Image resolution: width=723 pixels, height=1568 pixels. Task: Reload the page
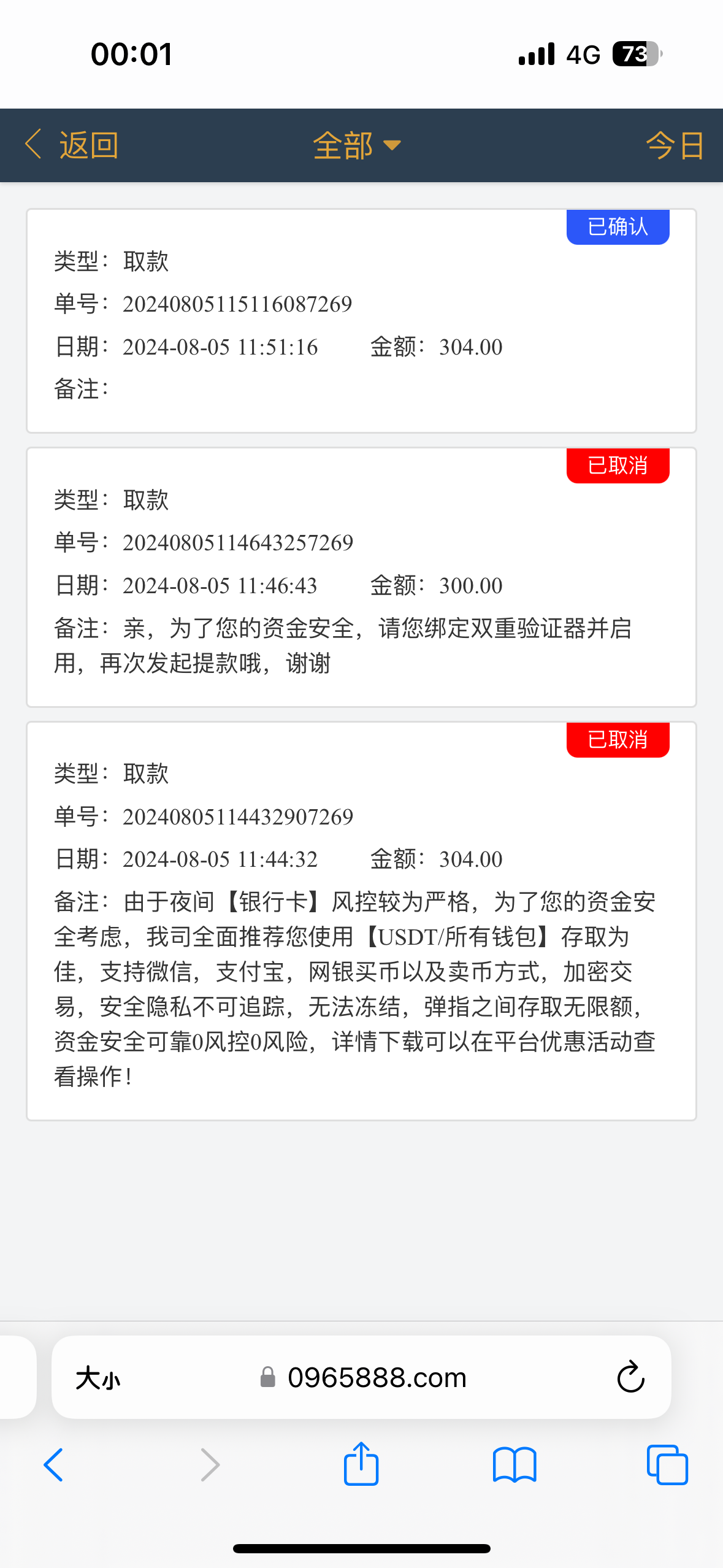[x=630, y=1377]
